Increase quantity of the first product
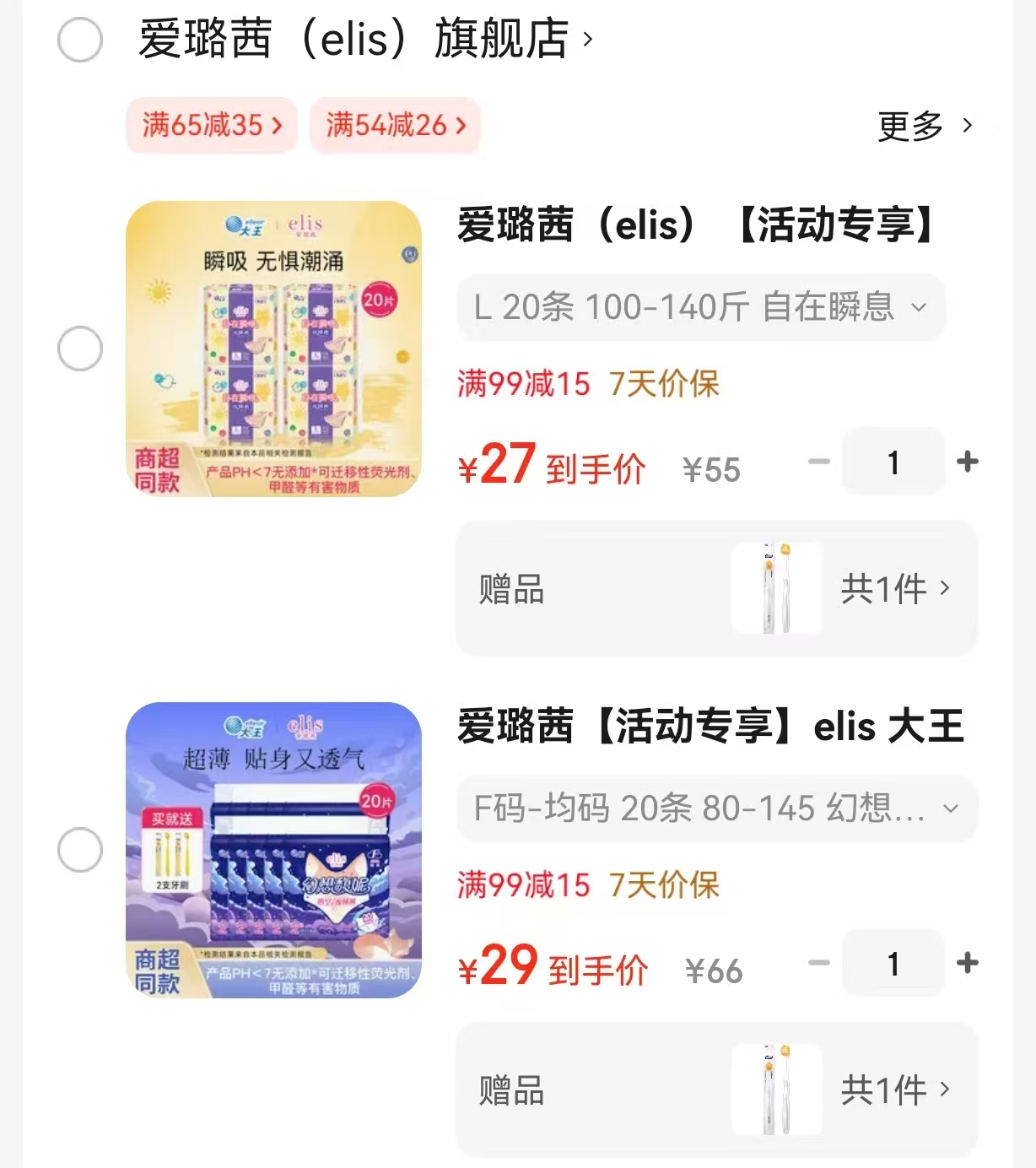Viewport: 1036px width, 1168px height. [x=967, y=462]
